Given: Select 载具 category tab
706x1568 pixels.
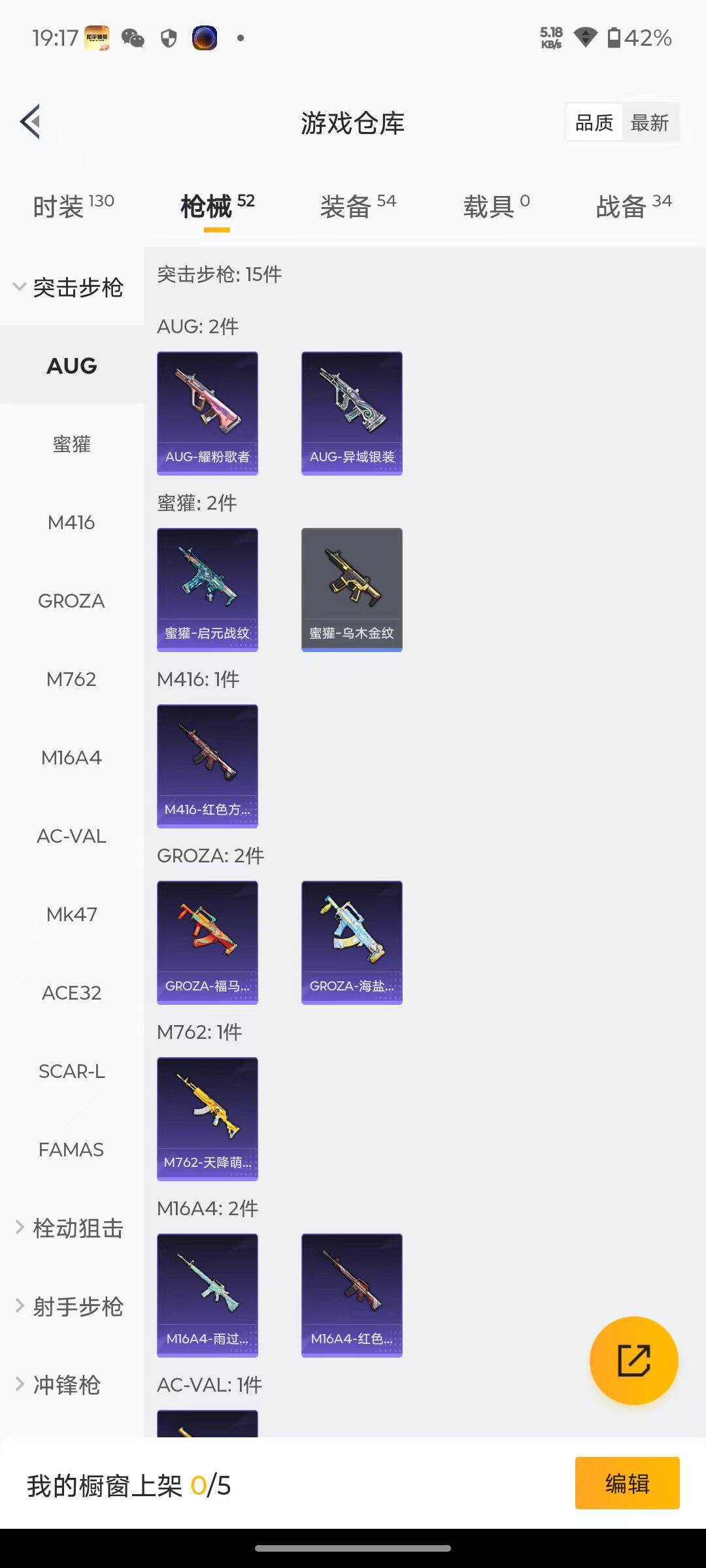Looking at the screenshot, I should 496,206.
